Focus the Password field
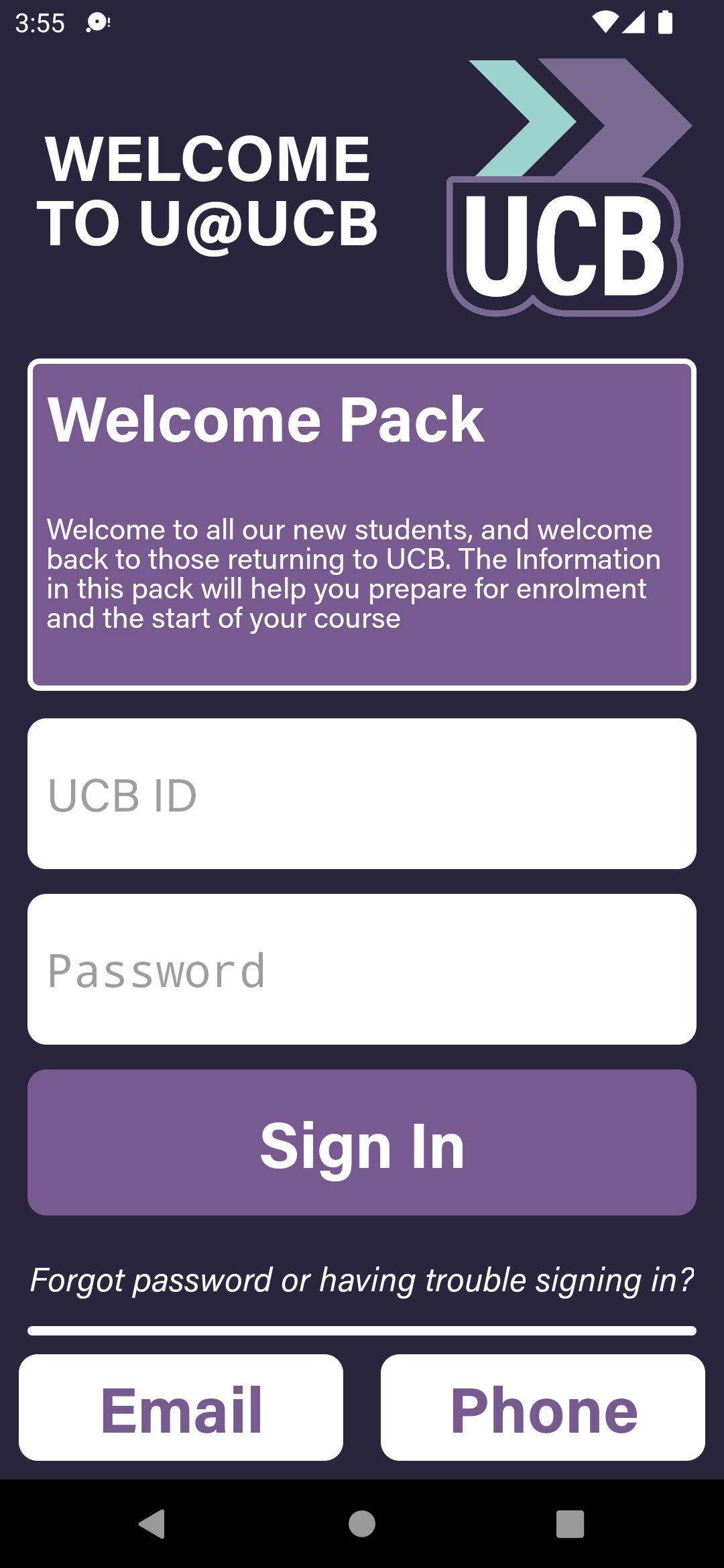Viewport: 724px width, 1568px height. click(362, 970)
